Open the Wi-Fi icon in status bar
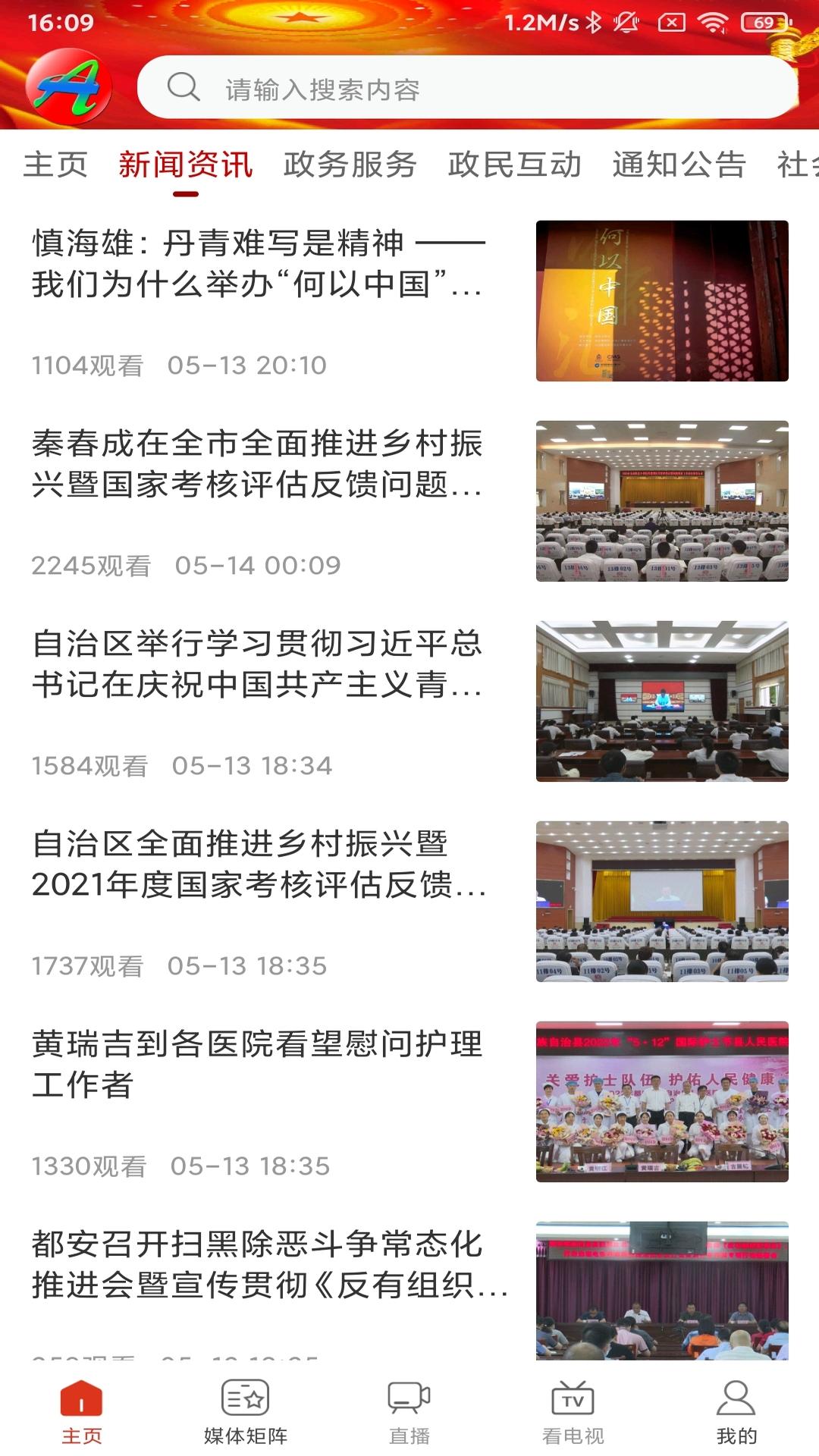Viewport: 819px width, 1456px height. (x=714, y=23)
